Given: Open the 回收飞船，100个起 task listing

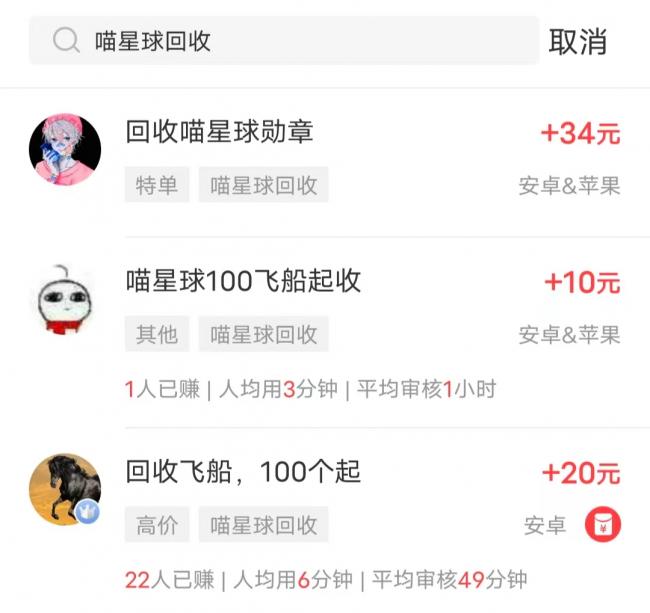Looking at the screenshot, I should click(x=243, y=471).
